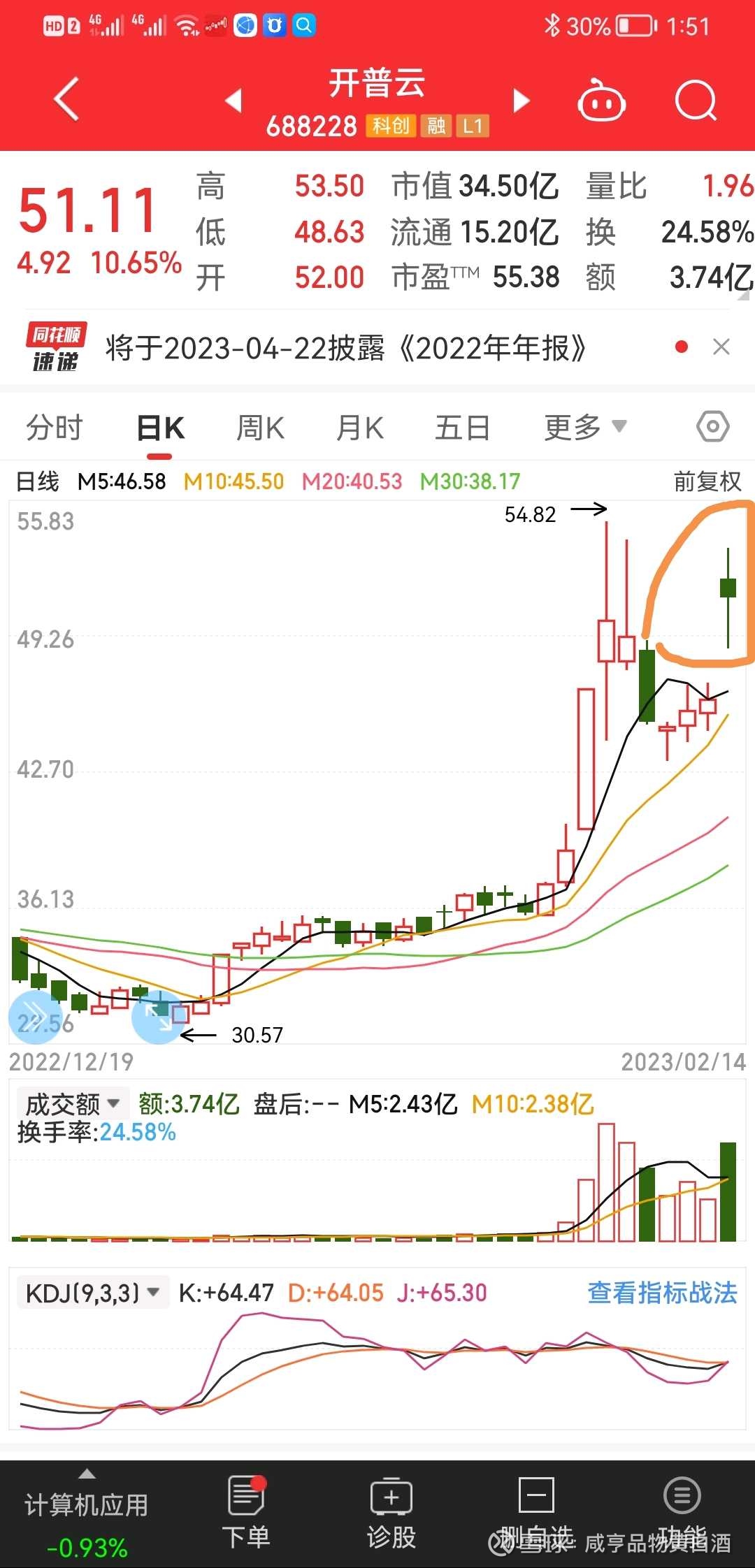Open the search icon at top right
This screenshot has height=1568, width=755.
coord(696,100)
